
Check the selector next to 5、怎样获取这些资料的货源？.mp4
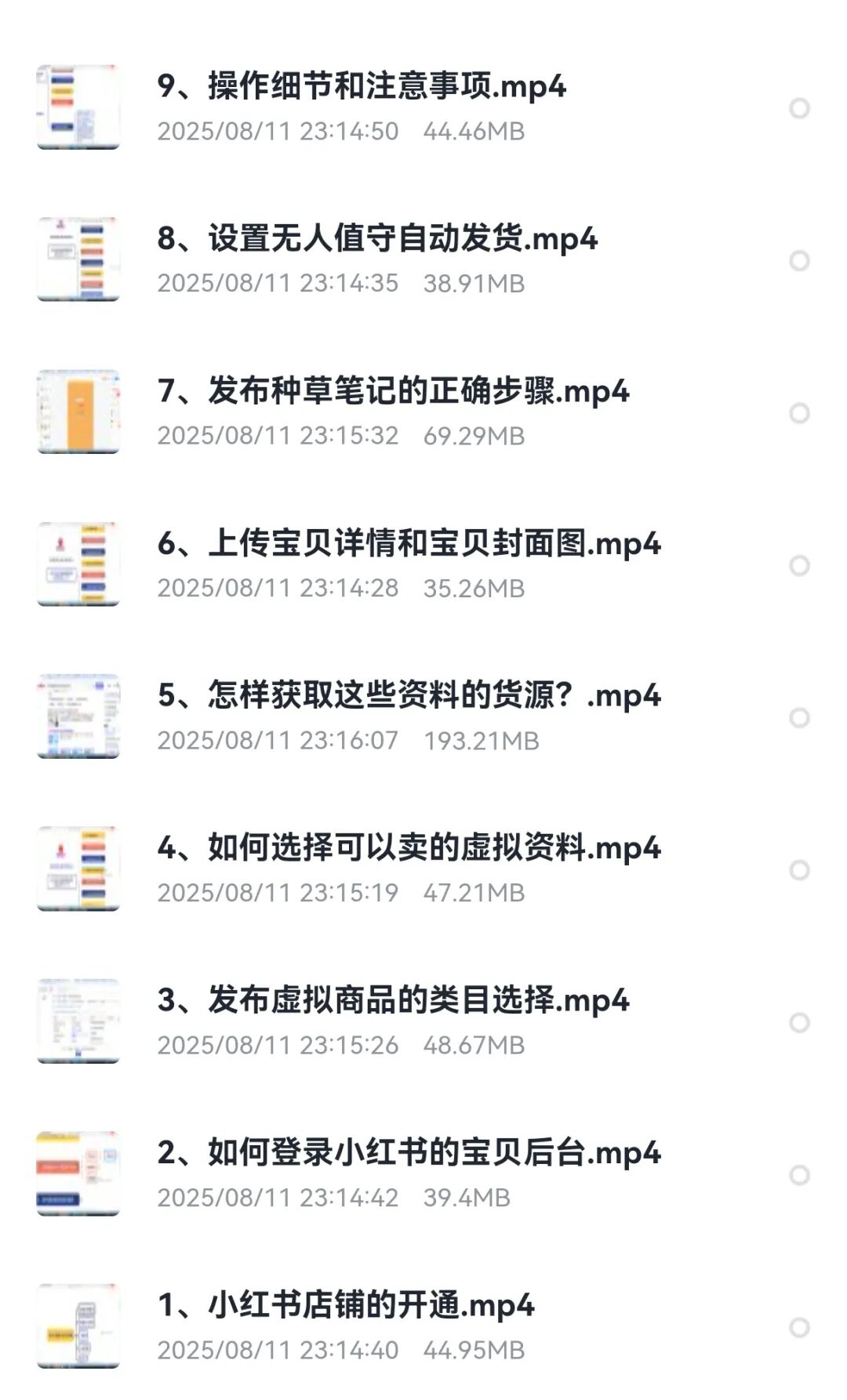[x=799, y=717]
